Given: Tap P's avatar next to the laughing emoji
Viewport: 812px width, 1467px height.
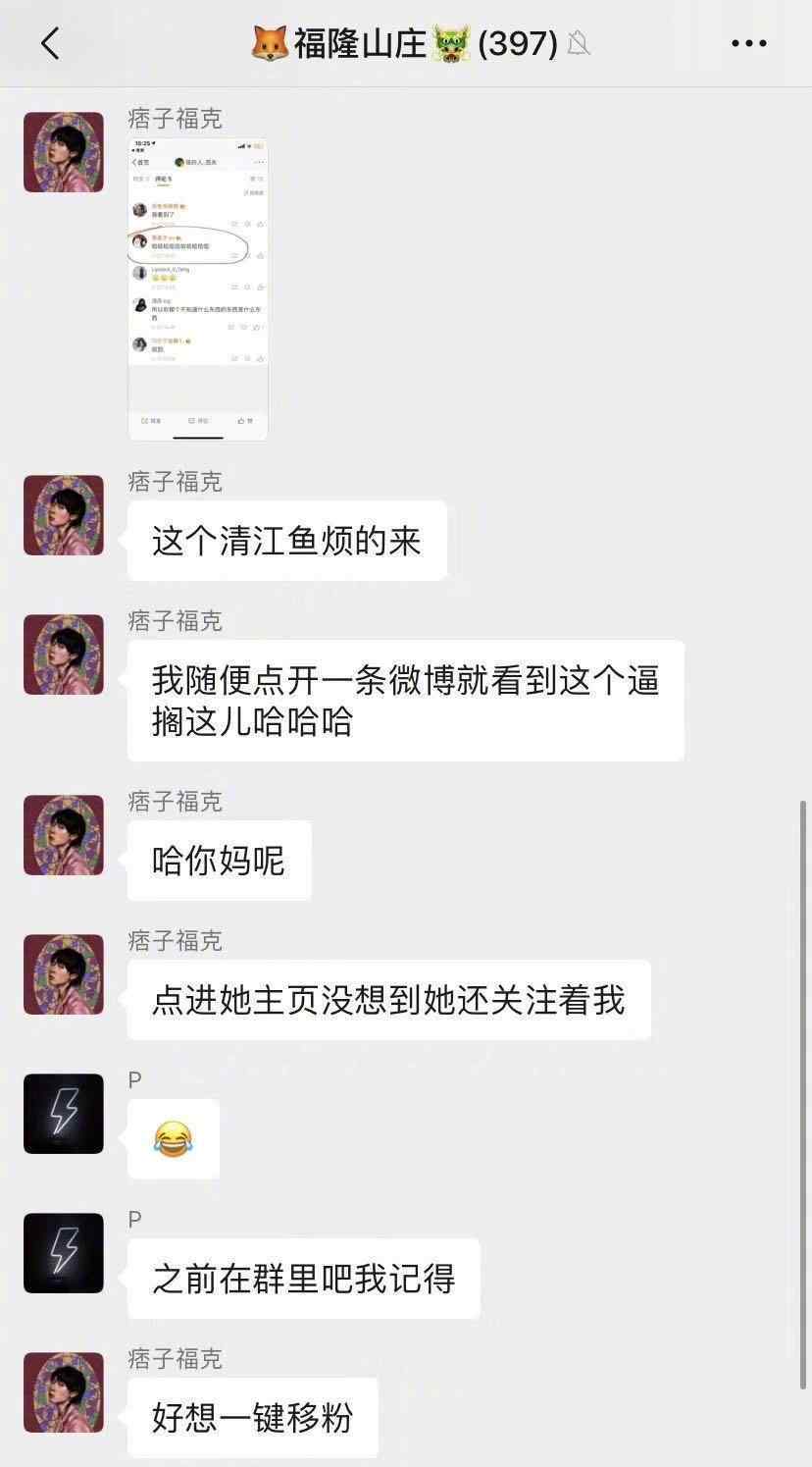Looking at the screenshot, I should tap(64, 1114).
